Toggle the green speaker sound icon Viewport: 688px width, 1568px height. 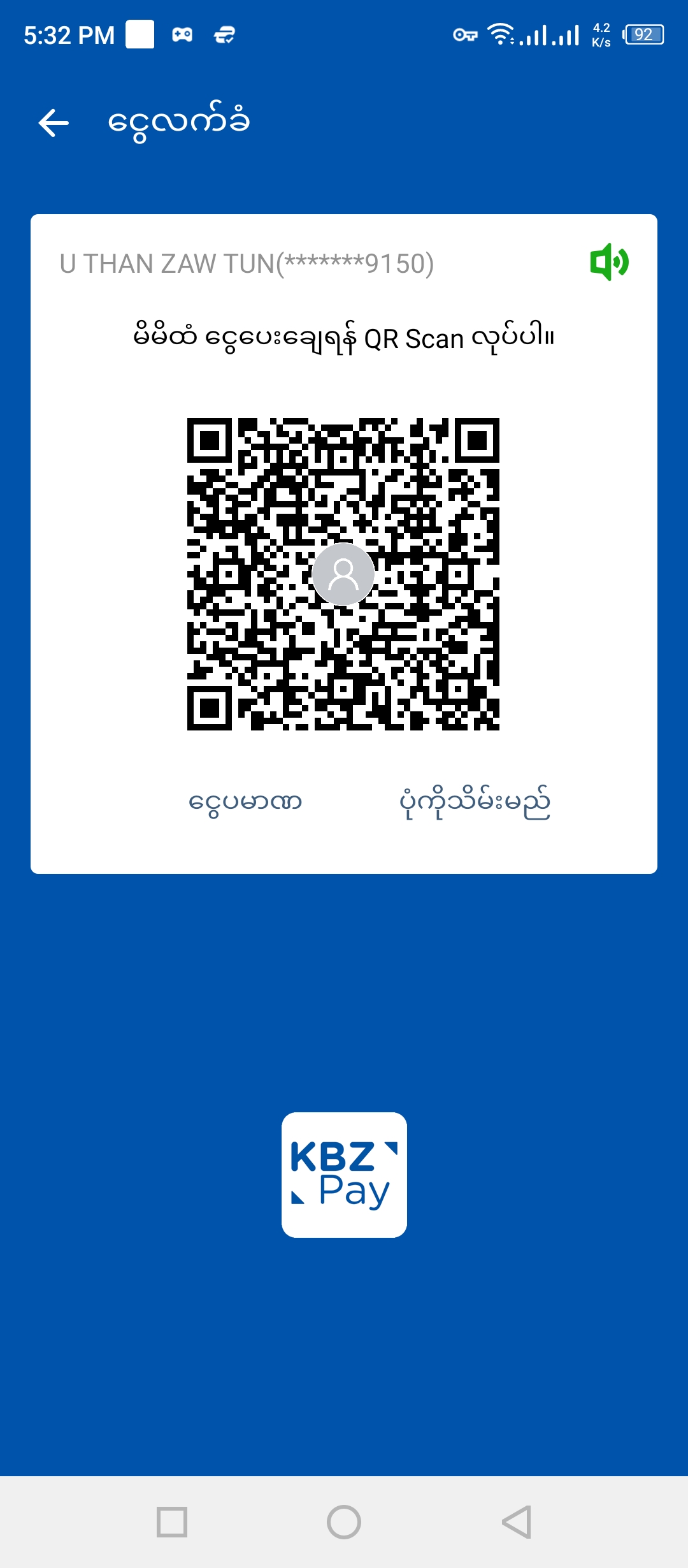point(609,262)
